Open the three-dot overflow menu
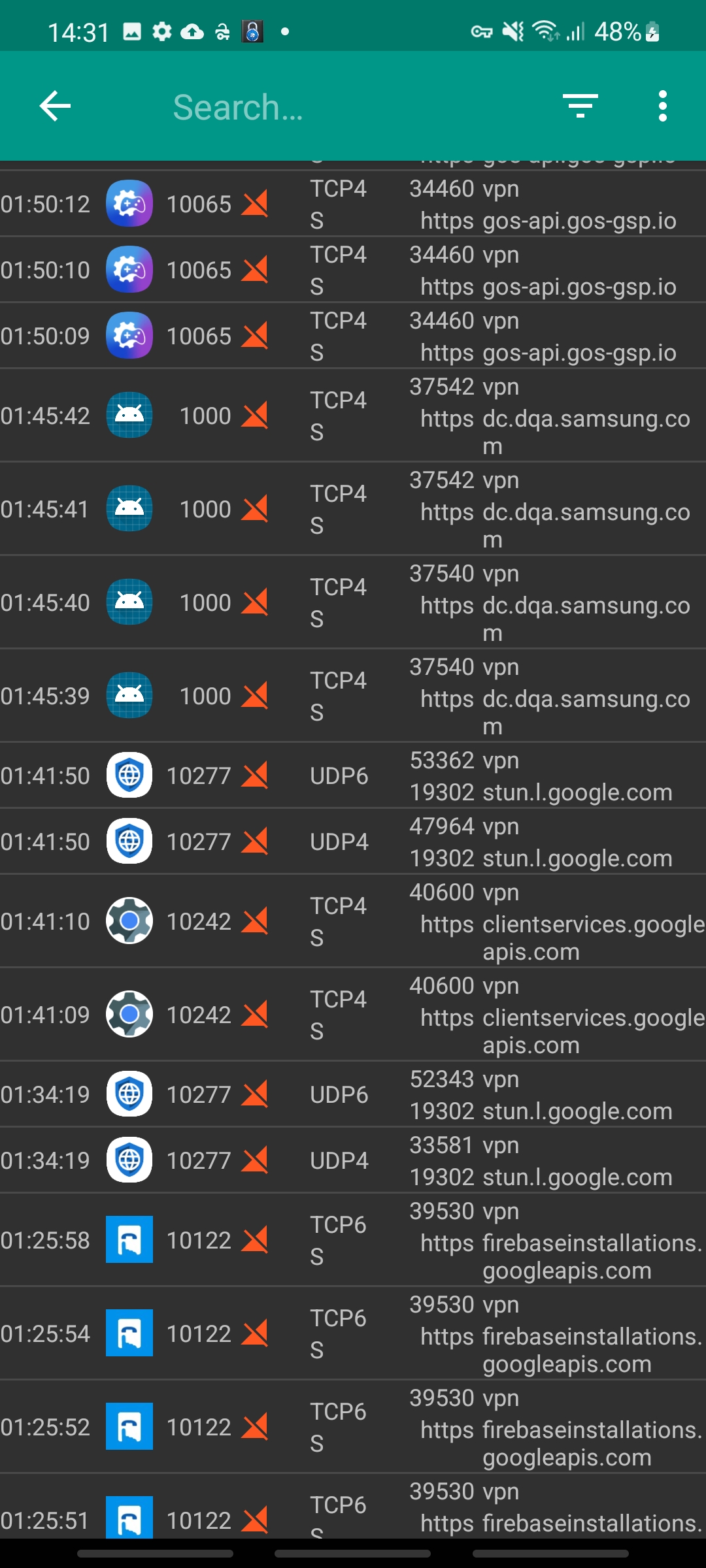Screen dimensions: 706x1568 (663, 106)
